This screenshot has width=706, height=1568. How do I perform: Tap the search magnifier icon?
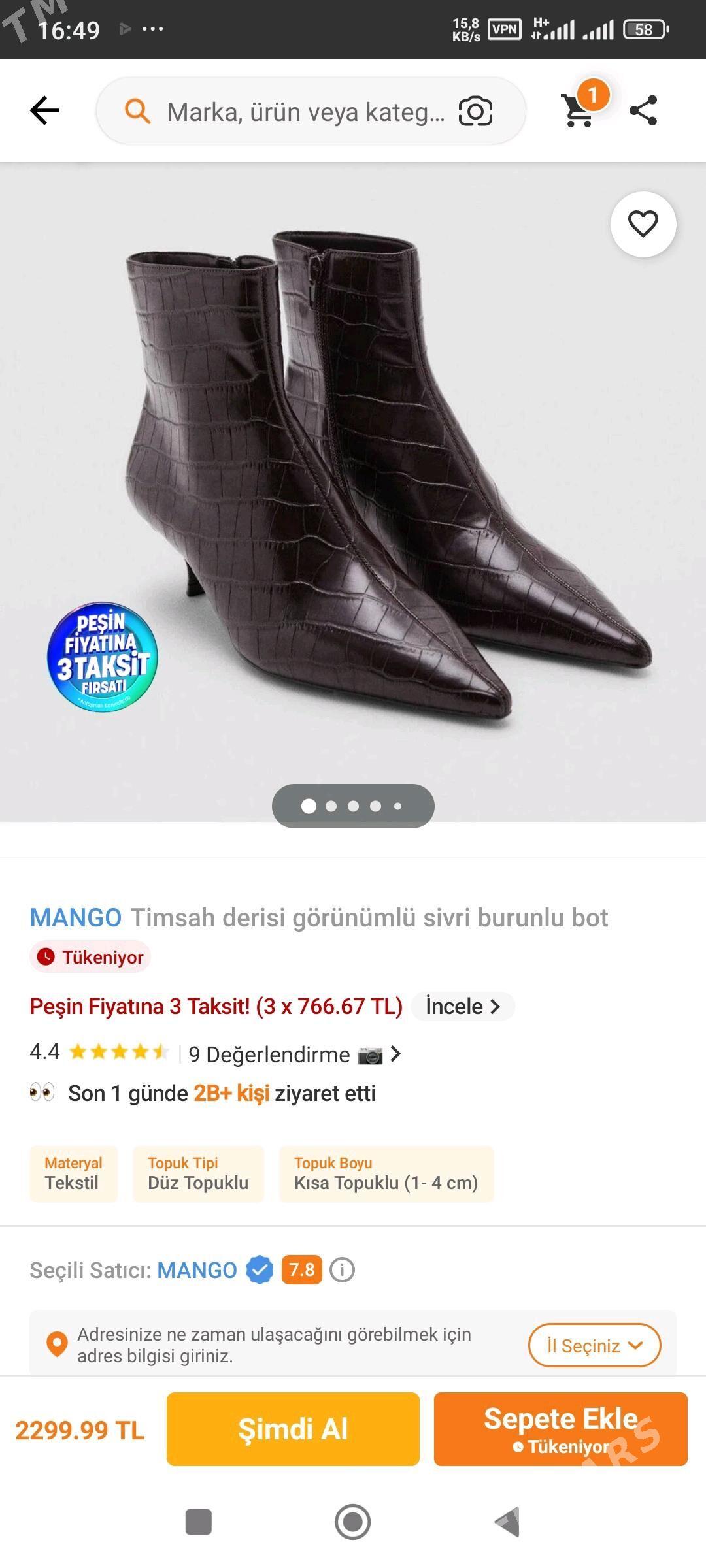click(x=137, y=111)
